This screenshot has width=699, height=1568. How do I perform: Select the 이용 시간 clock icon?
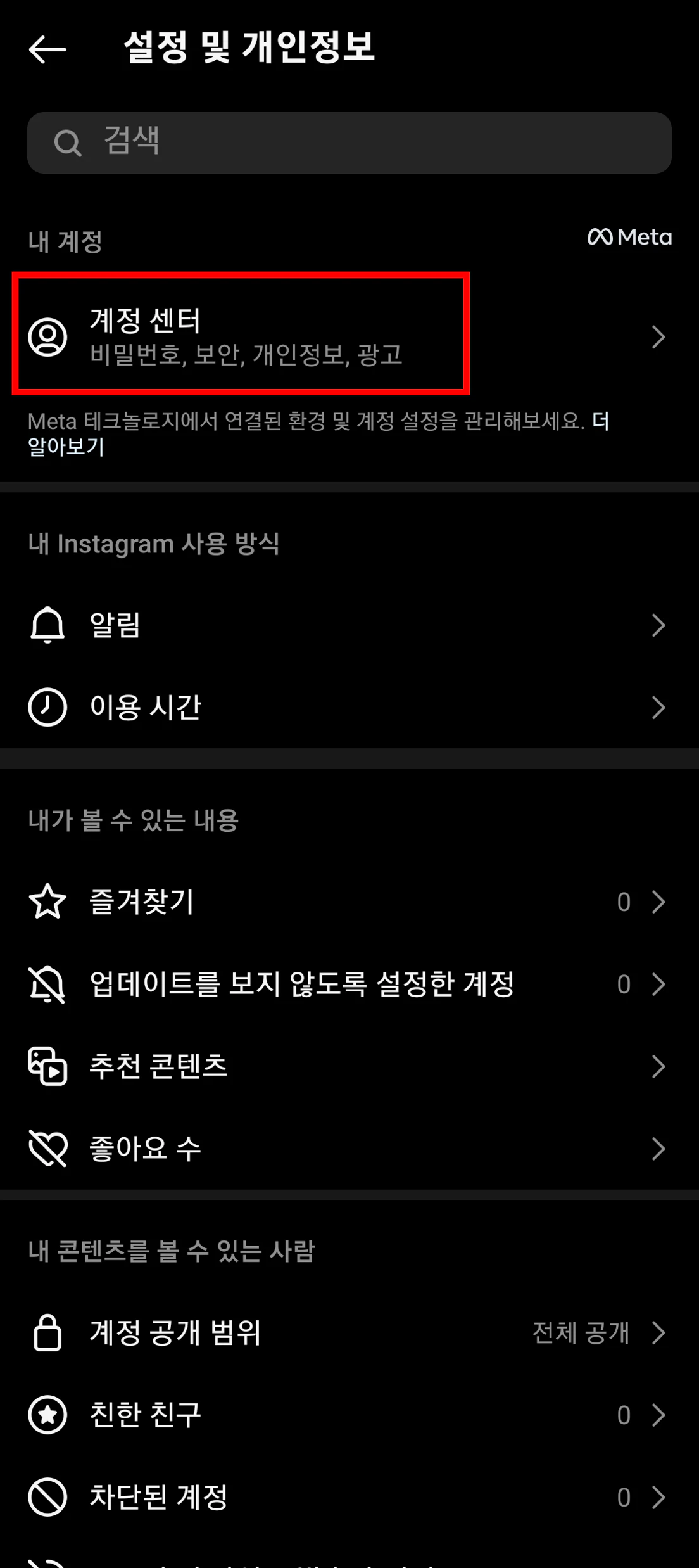[47, 707]
